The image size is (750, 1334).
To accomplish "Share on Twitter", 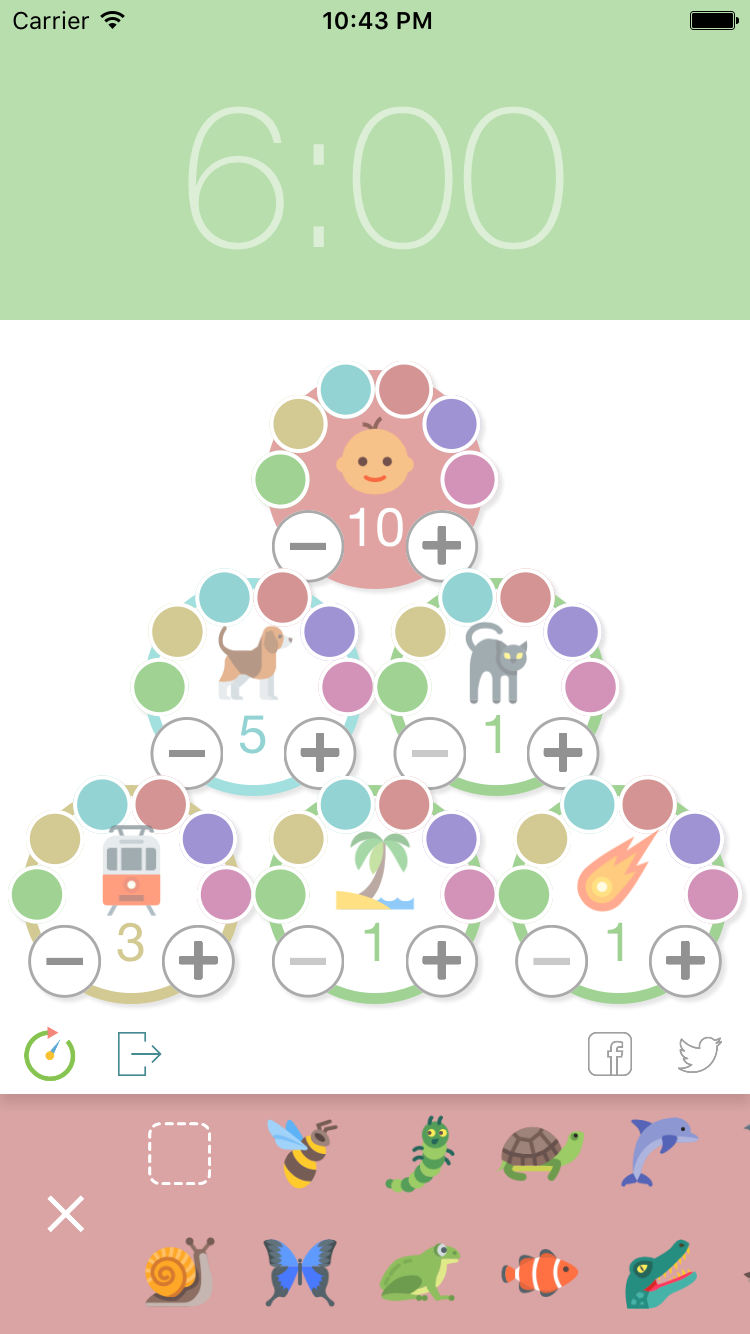I will pyautogui.click(x=700, y=1054).
